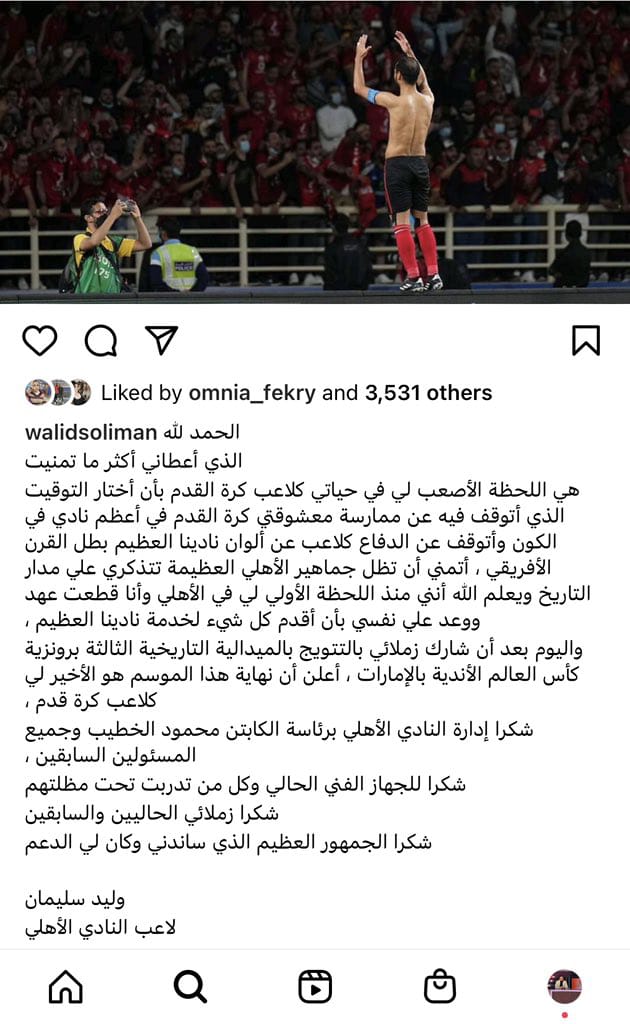Go to my profile tab
Viewport: 630px width, 1024px height.
point(564,987)
